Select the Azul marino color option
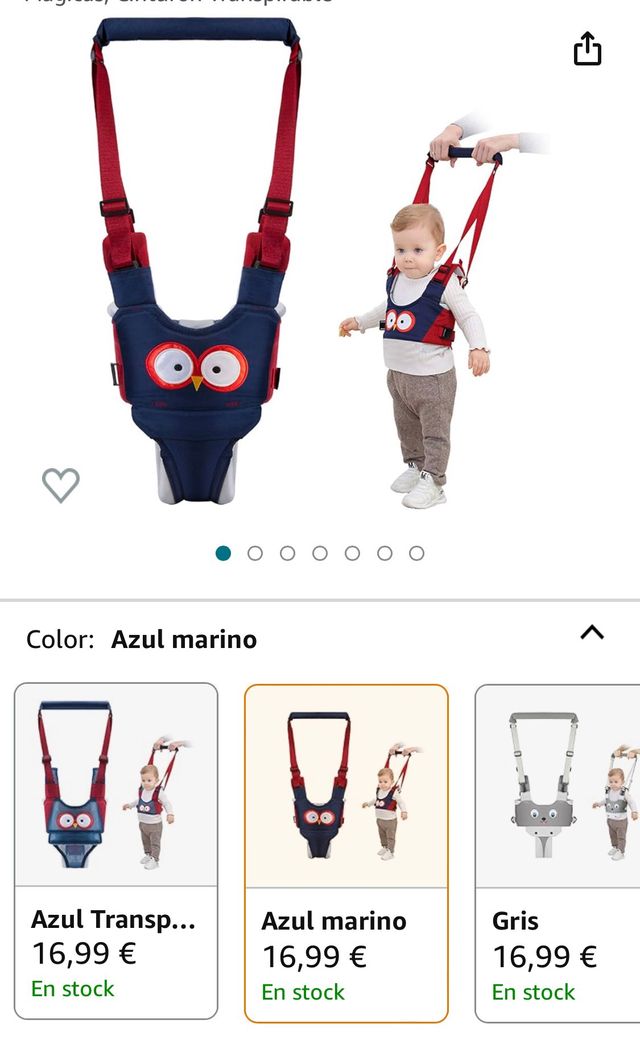This screenshot has width=640, height=1044. click(346, 852)
